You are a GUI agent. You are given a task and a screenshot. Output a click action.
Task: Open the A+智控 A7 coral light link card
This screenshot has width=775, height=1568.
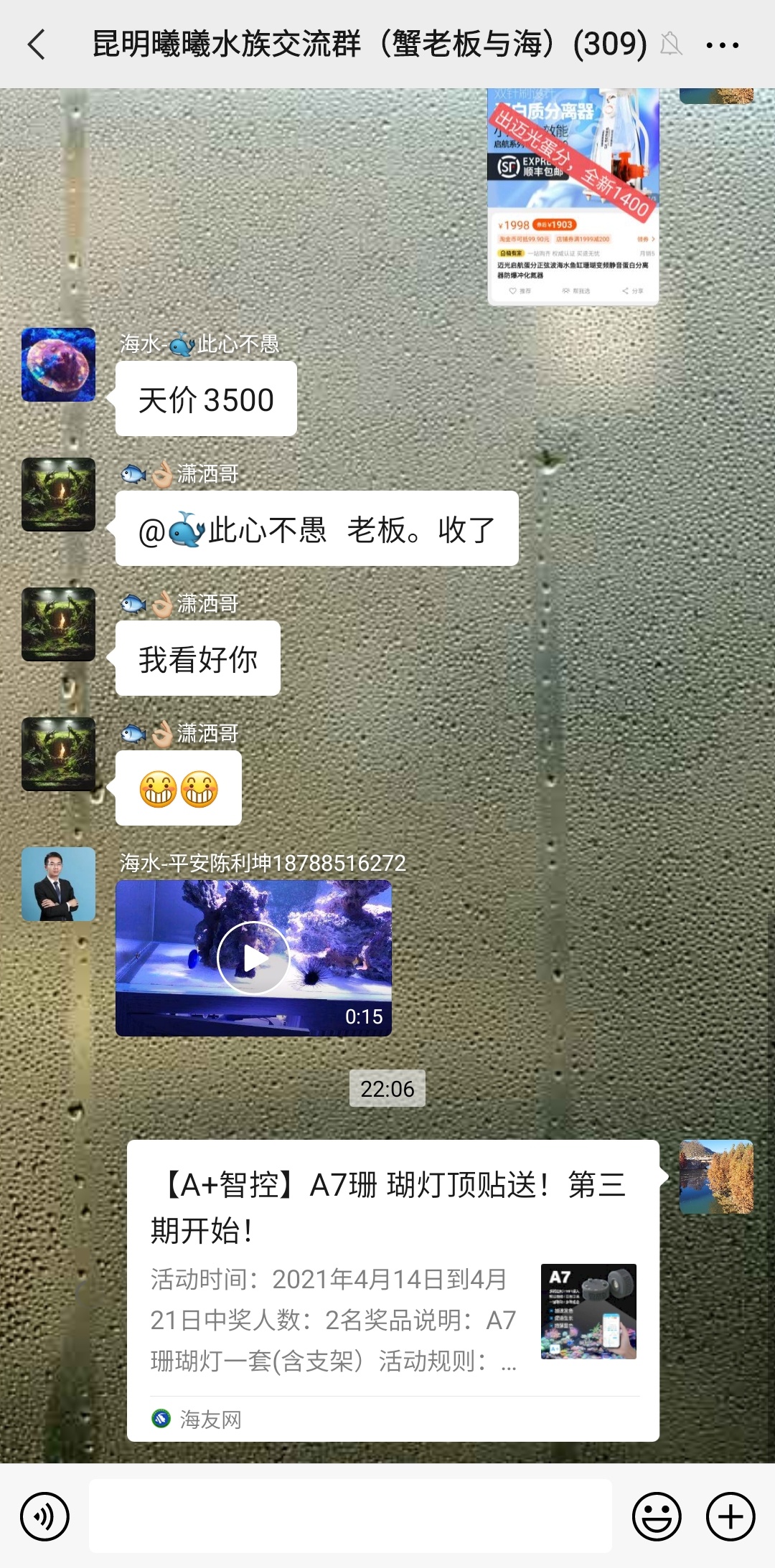point(393,1290)
